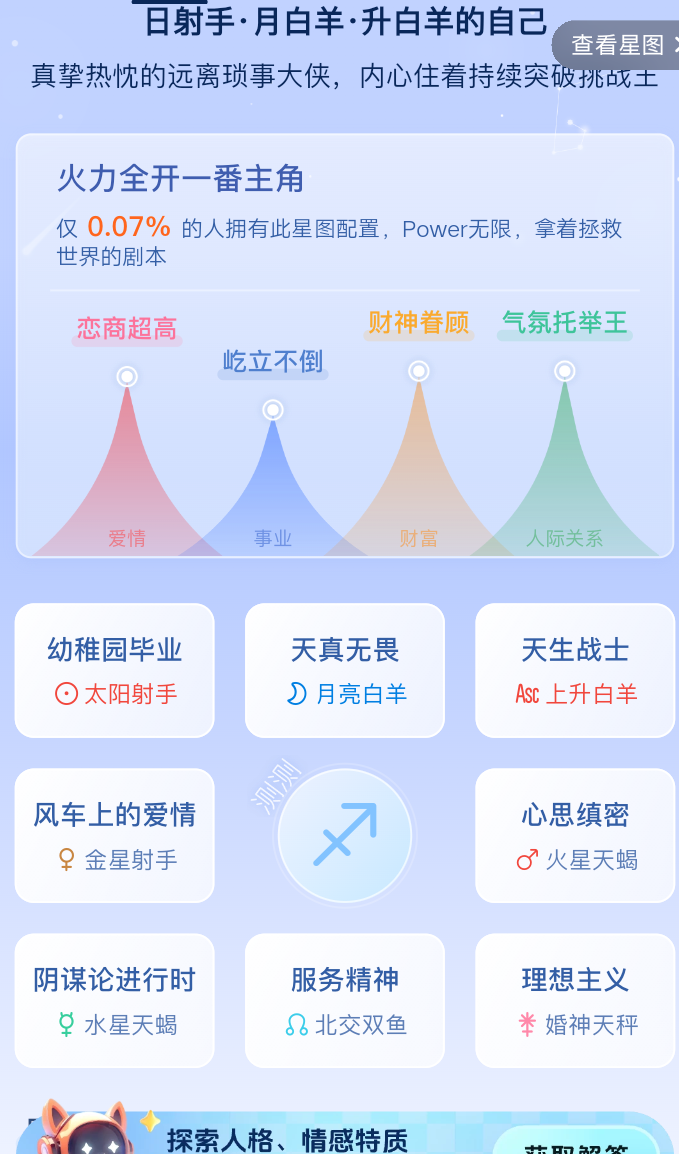Image resolution: width=679 pixels, height=1154 pixels.
Task: Tap the central Sagittarius 测测 symbol button
Action: point(345,835)
